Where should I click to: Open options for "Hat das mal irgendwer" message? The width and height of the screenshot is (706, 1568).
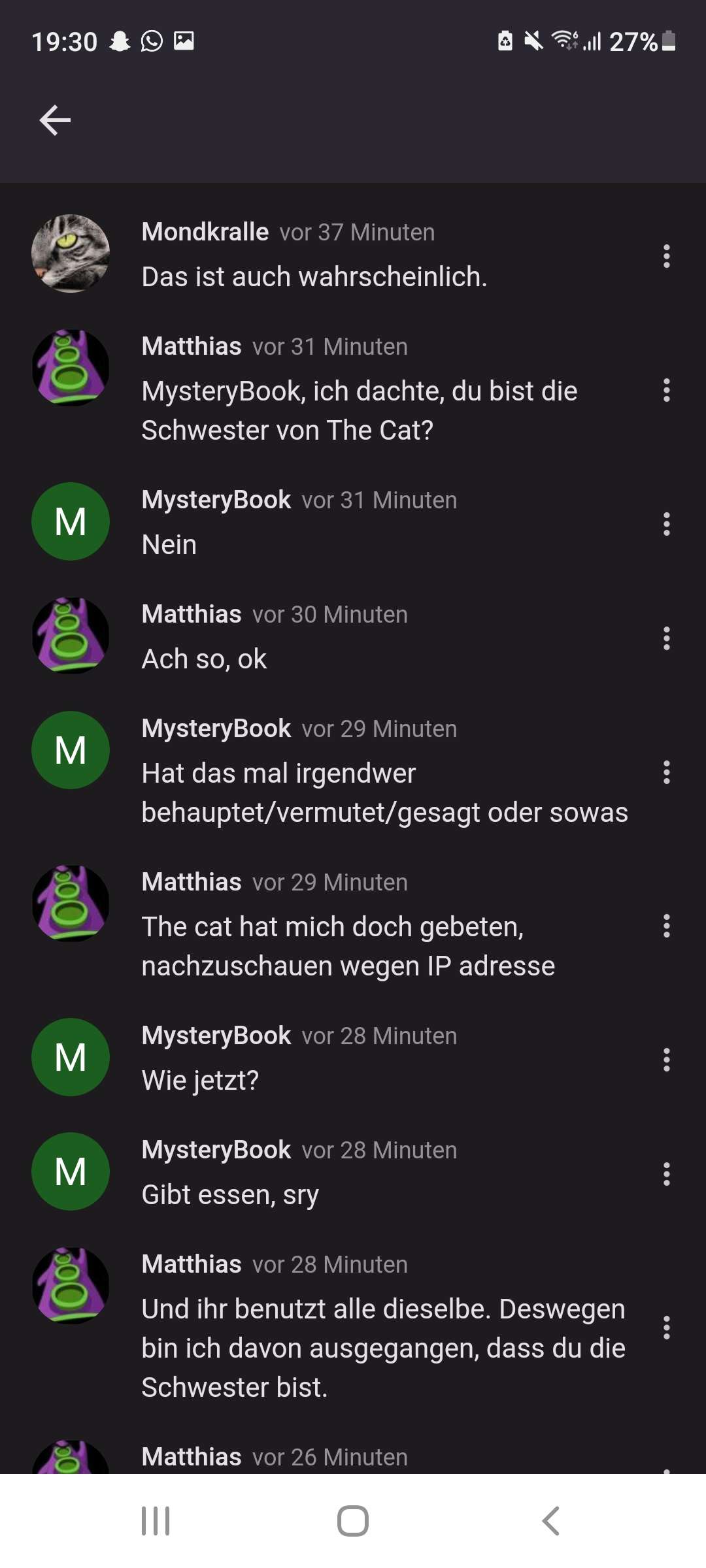(666, 772)
